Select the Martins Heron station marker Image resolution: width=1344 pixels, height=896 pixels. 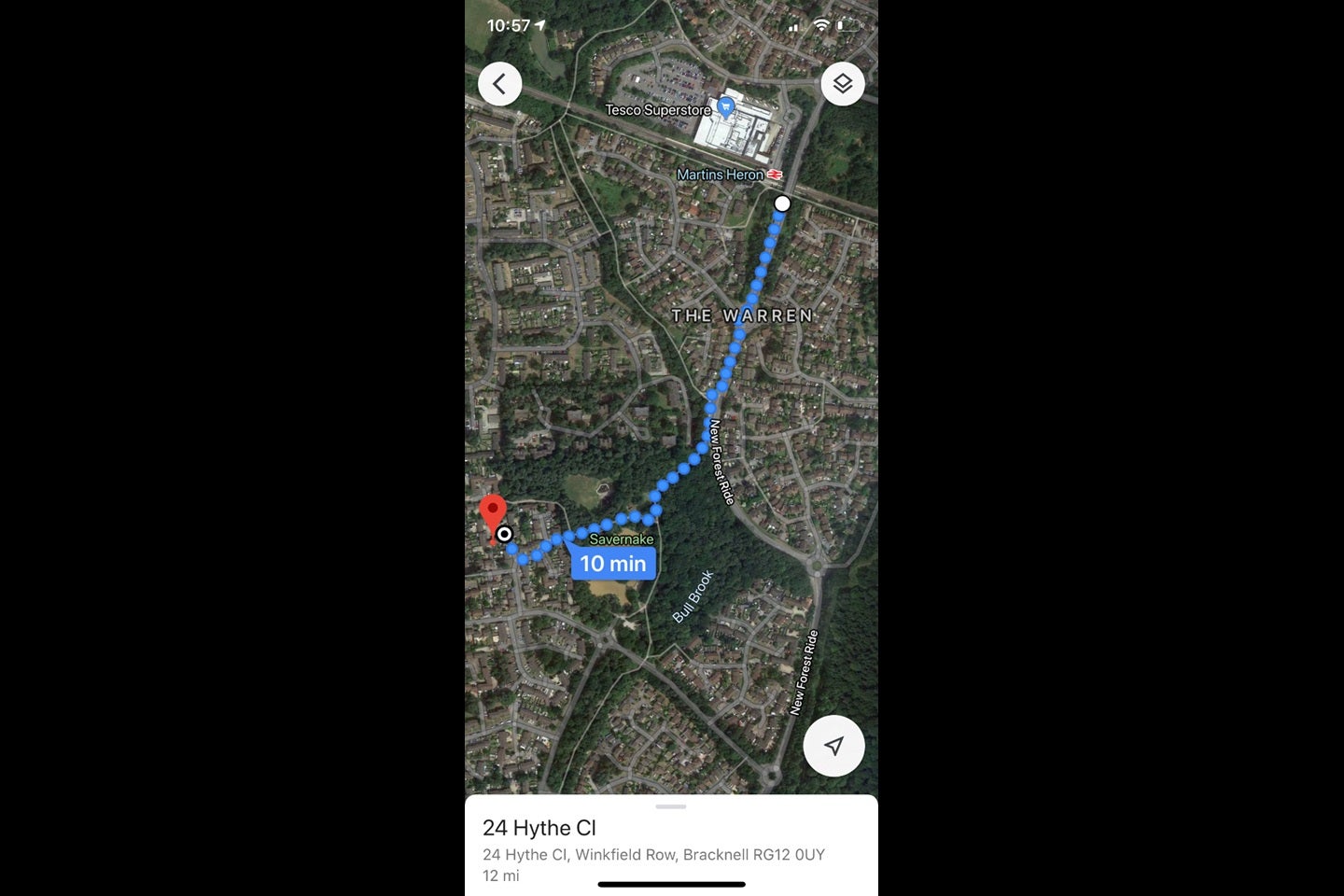click(x=774, y=175)
